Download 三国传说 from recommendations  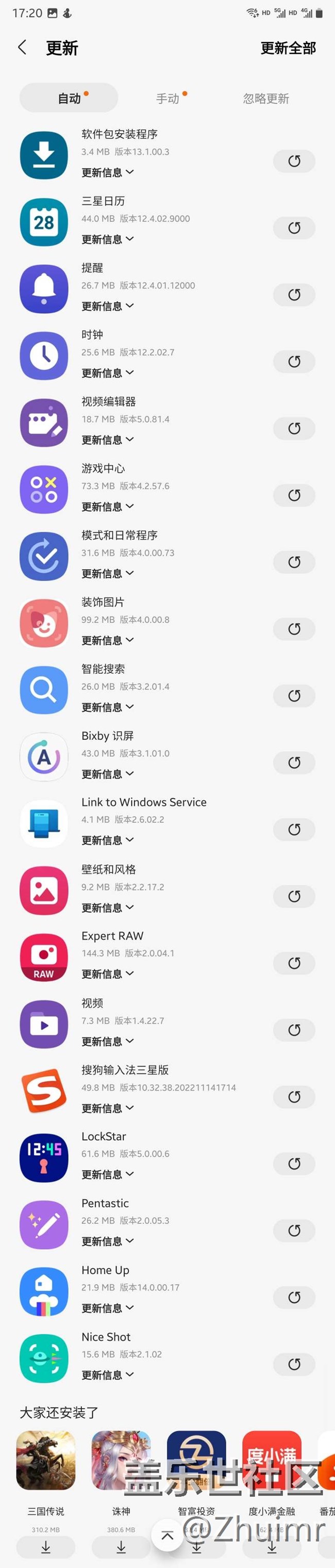click(x=45, y=1547)
